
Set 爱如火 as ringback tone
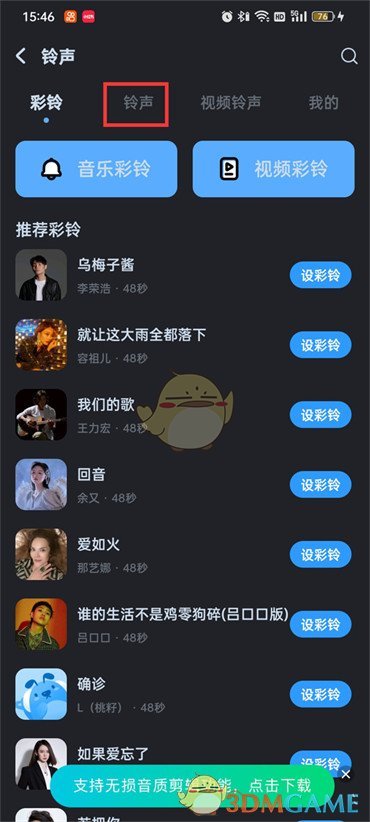coord(321,554)
